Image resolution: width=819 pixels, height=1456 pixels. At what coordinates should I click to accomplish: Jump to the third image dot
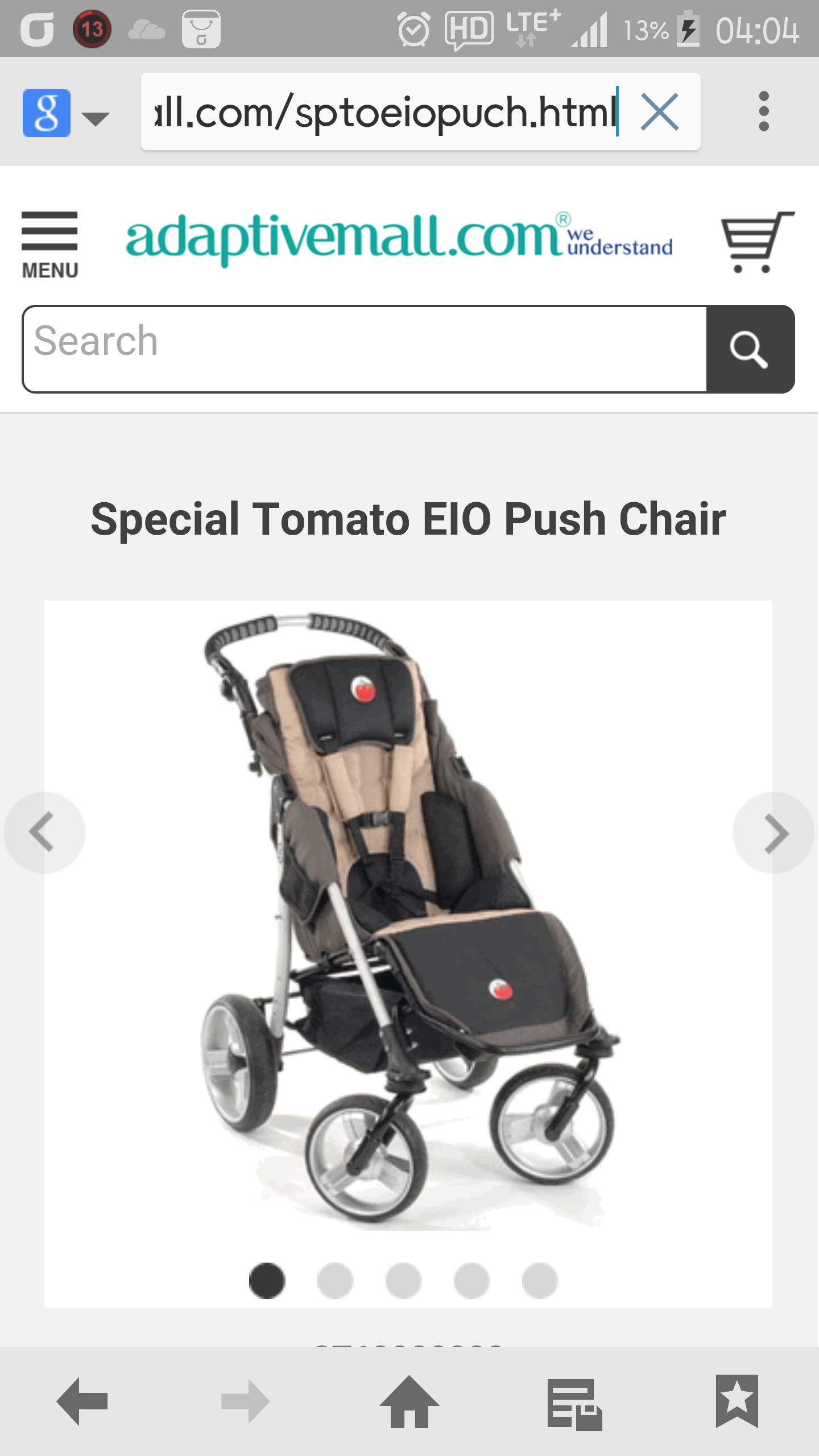pyautogui.click(x=403, y=1281)
